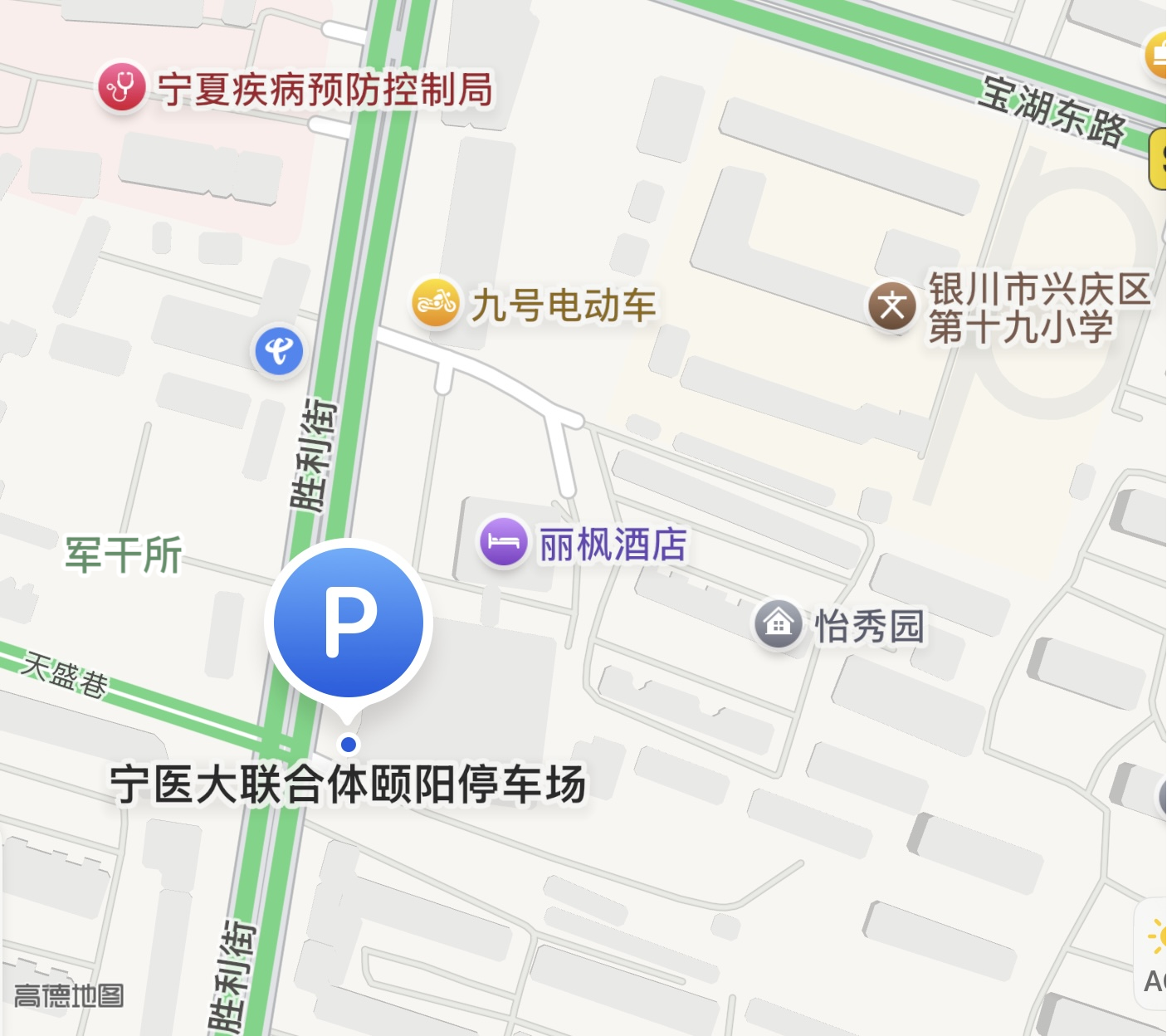Tap the 九号电动车 map marker
1167x1036 pixels.
(436, 303)
